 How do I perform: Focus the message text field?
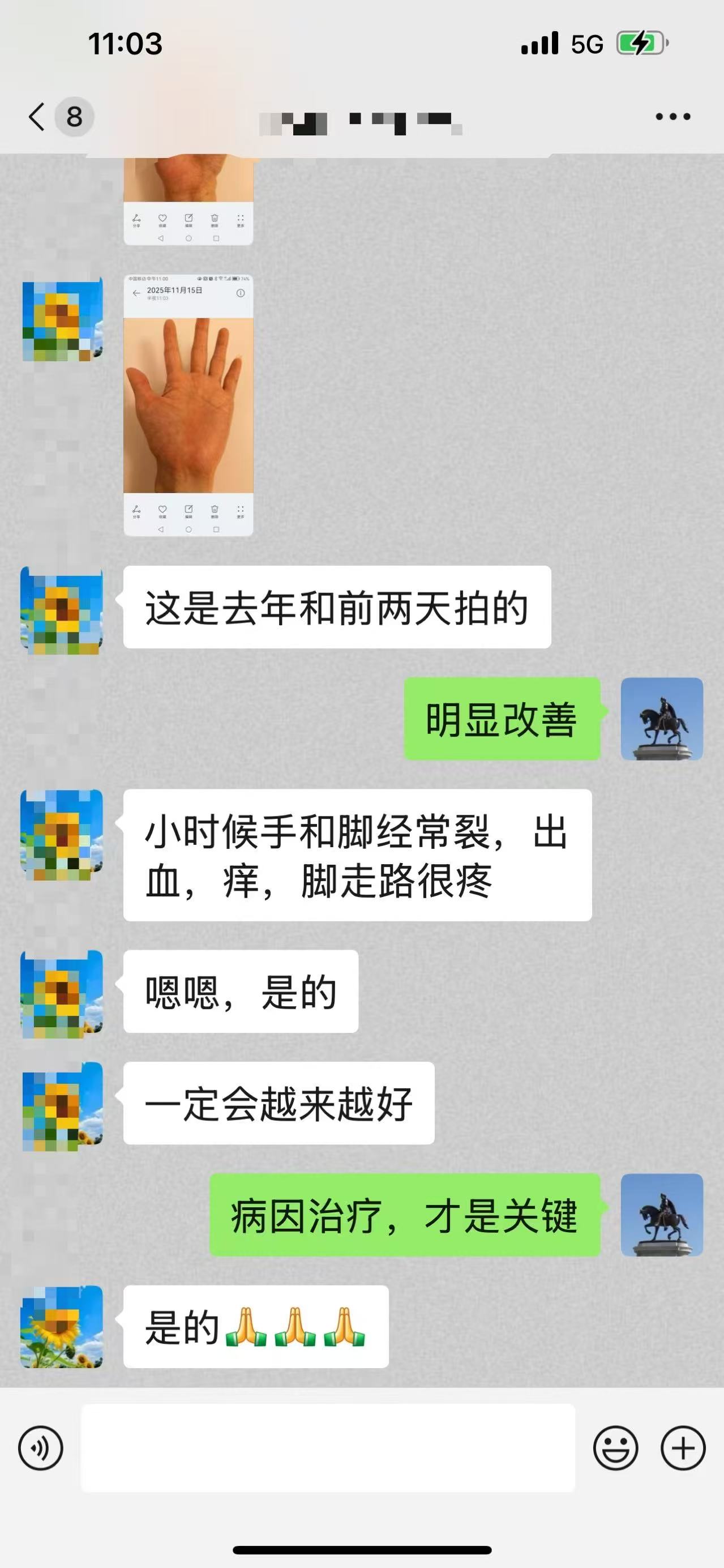pos(328,1448)
